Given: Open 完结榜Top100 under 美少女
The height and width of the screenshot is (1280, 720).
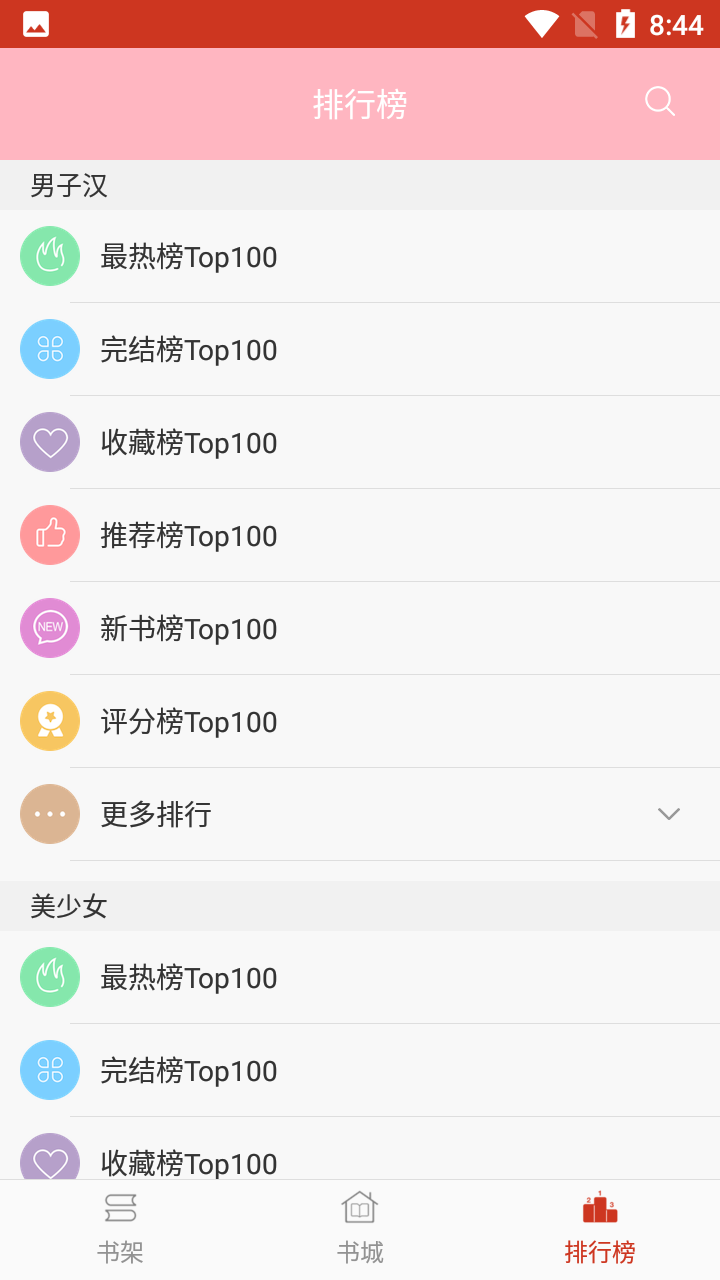Looking at the screenshot, I should click(x=360, y=1070).
